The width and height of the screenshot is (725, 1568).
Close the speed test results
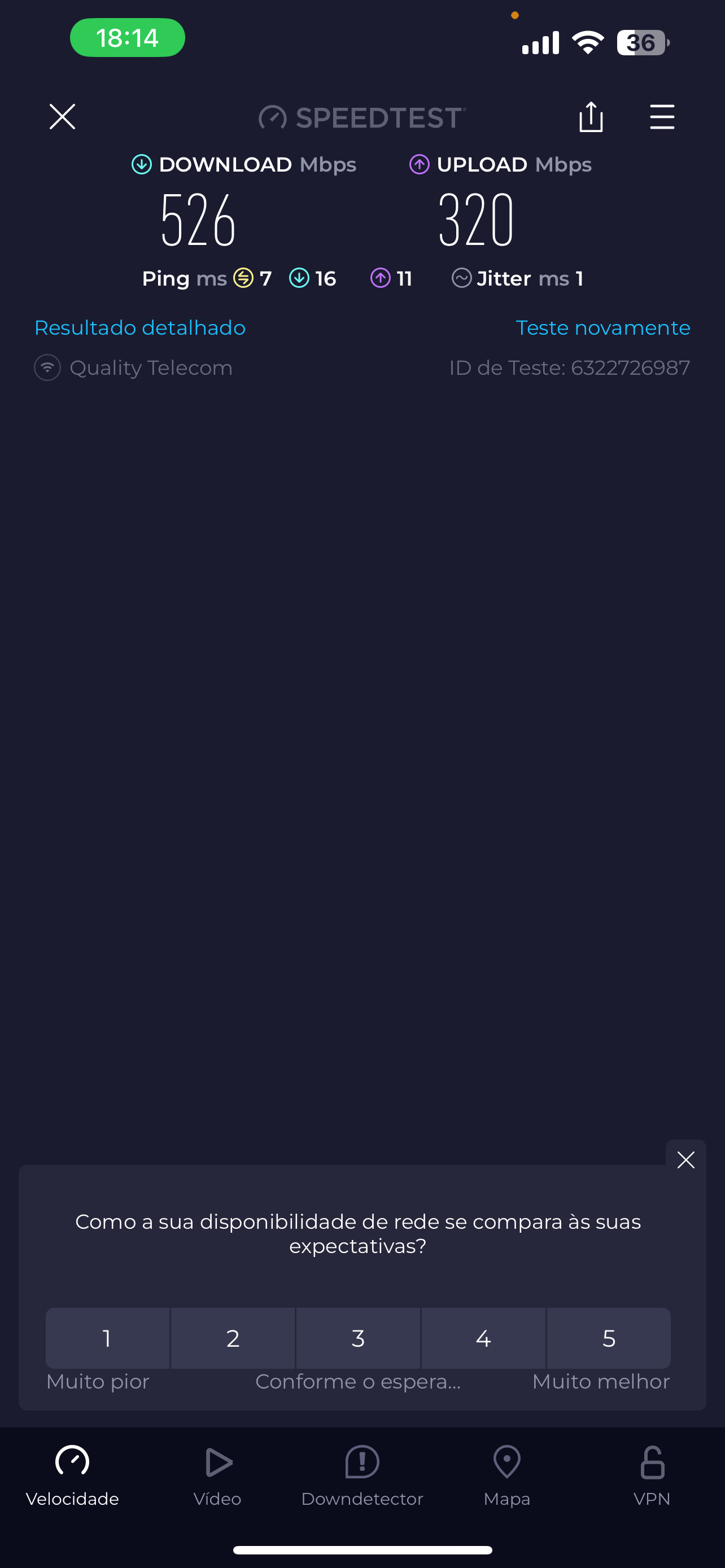62,116
